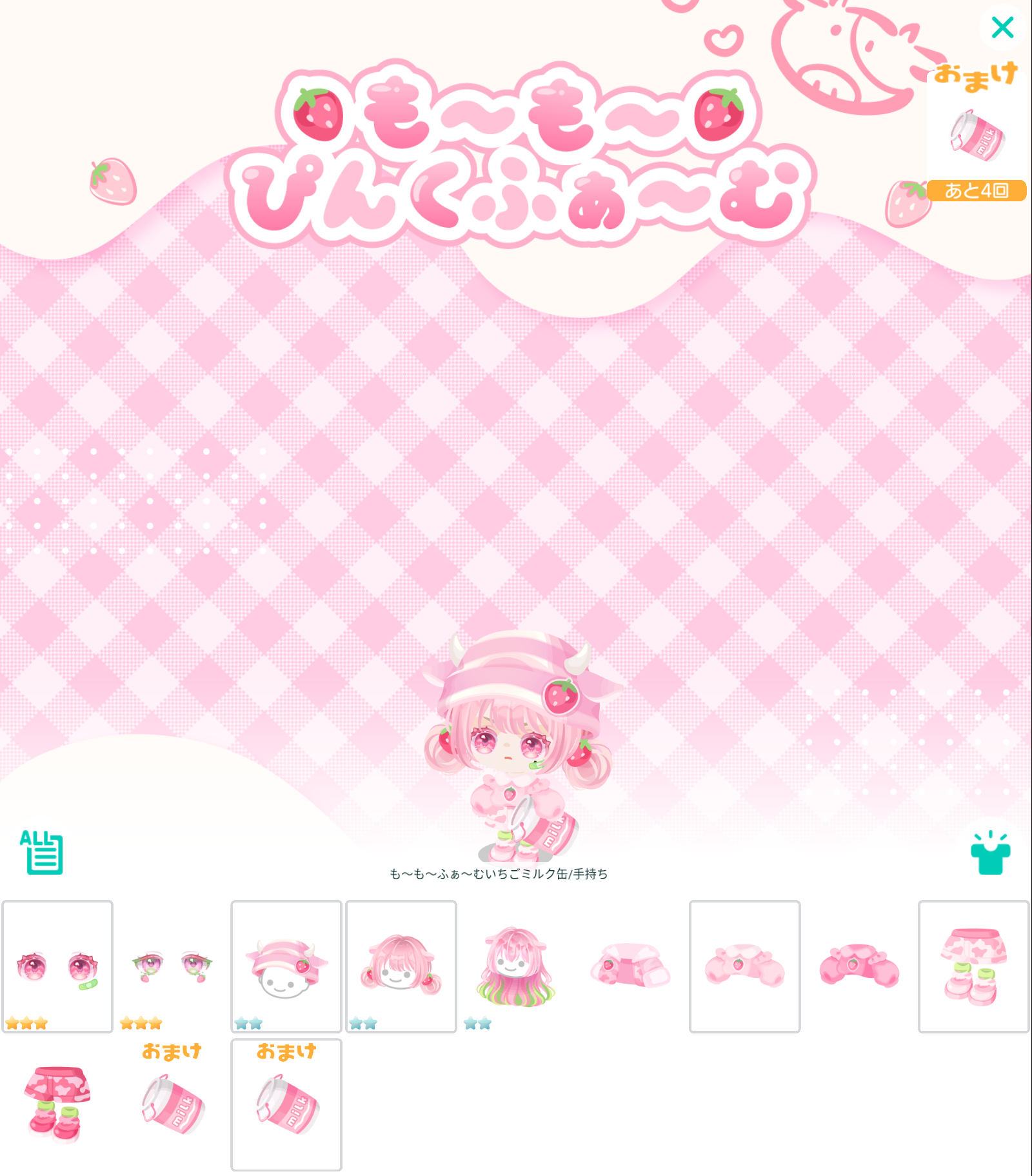Viewport: 1032px width, 1176px height.
Task: Select the framed bonus milk can item
Action: [286, 1104]
